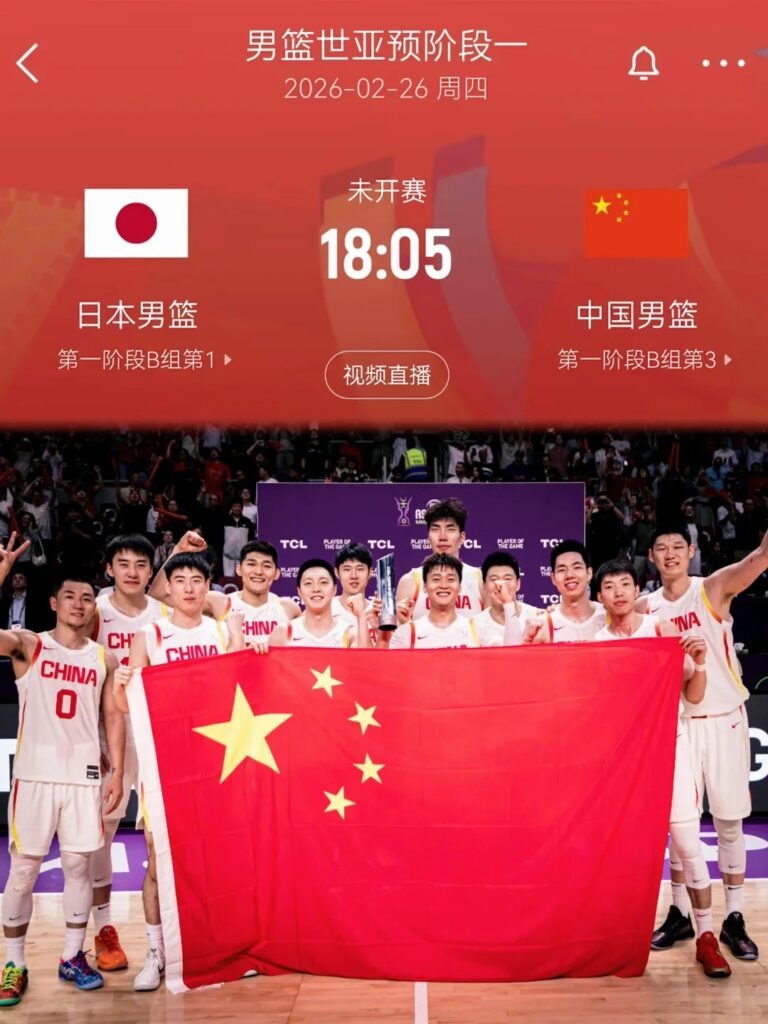Open 日本男篮 group B standing link
The height and width of the screenshot is (1024, 768).
click(x=144, y=360)
